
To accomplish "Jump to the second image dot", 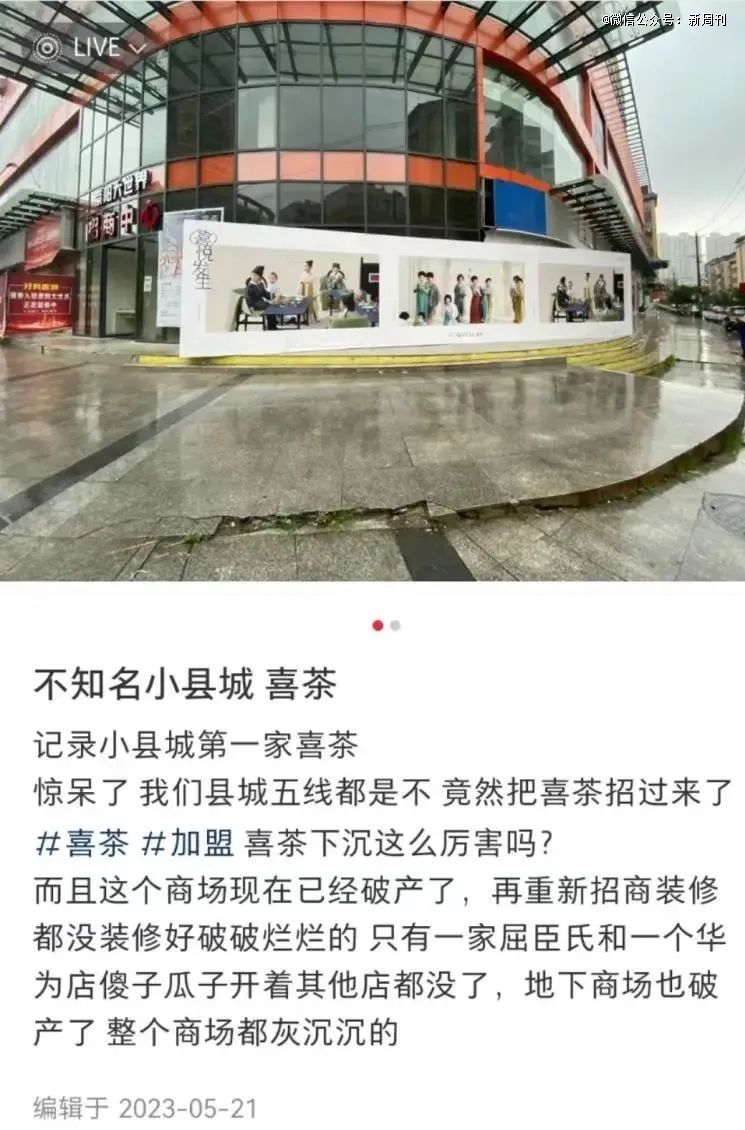I will click(x=395, y=625).
